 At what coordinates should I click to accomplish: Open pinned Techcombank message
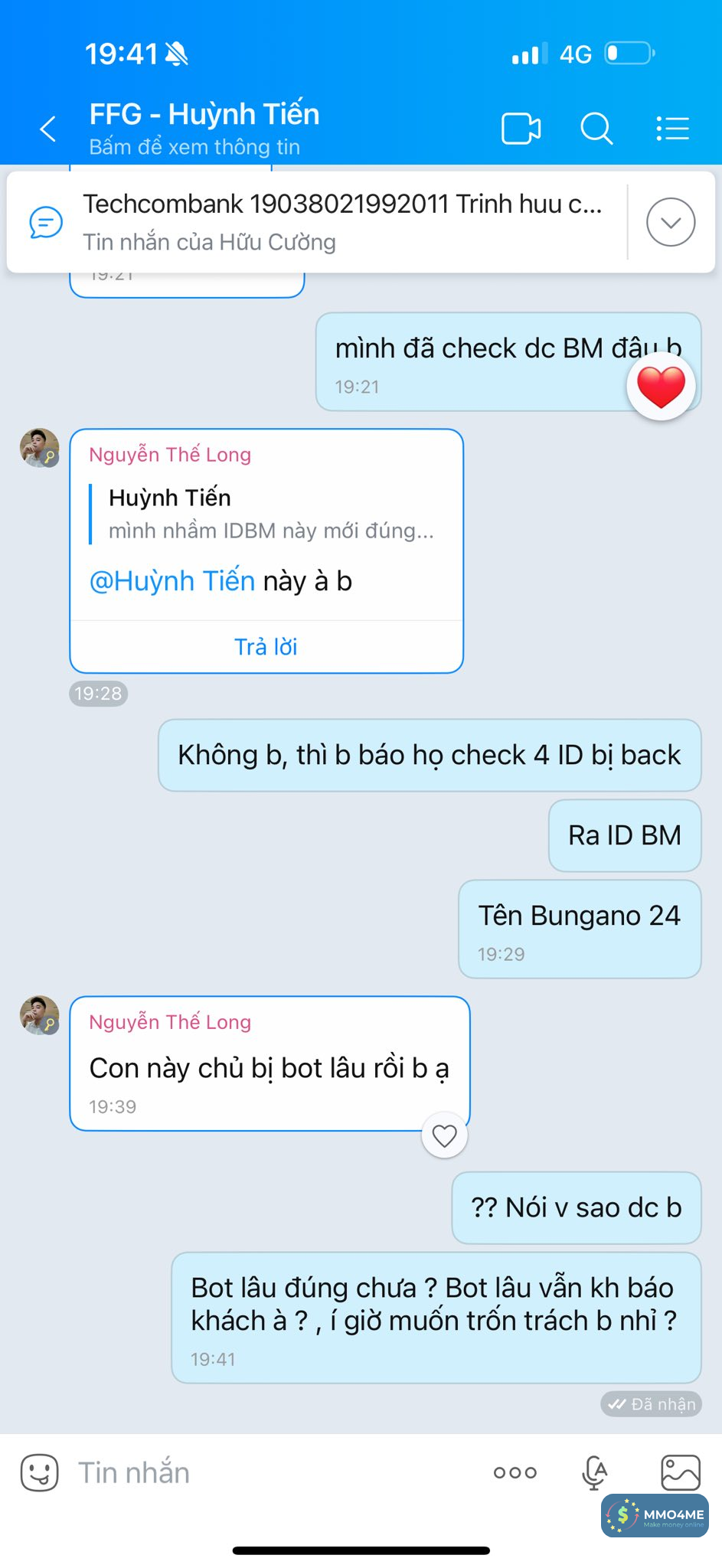341,222
